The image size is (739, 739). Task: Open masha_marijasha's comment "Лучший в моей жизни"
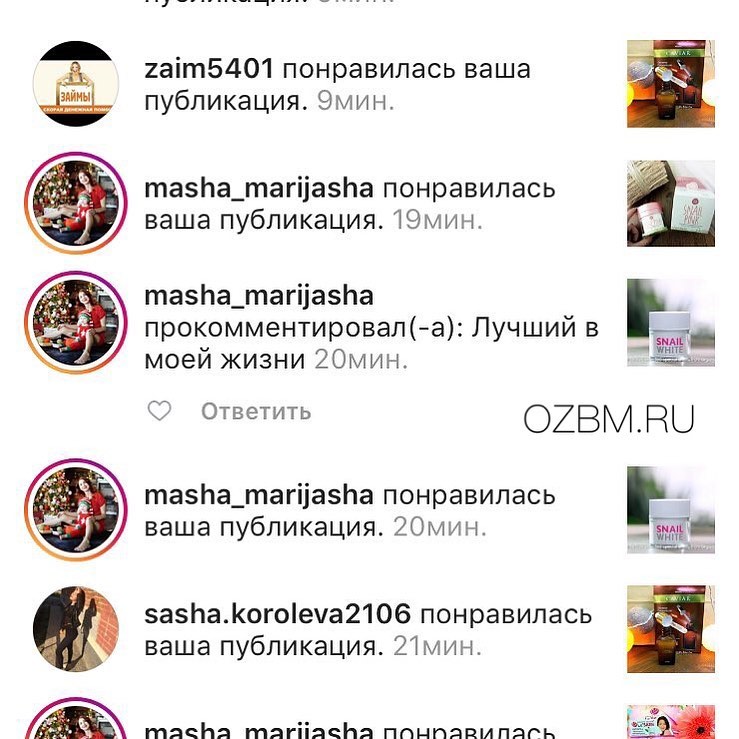point(370,328)
